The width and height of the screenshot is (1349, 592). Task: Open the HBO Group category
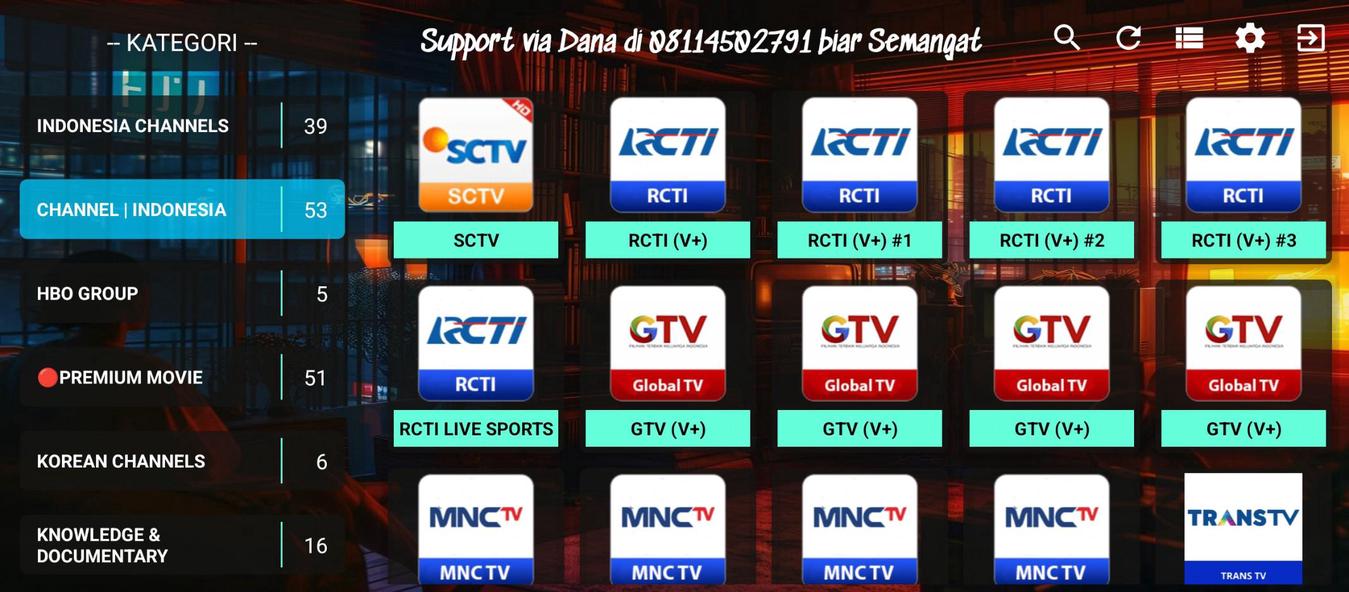coord(182,294)
